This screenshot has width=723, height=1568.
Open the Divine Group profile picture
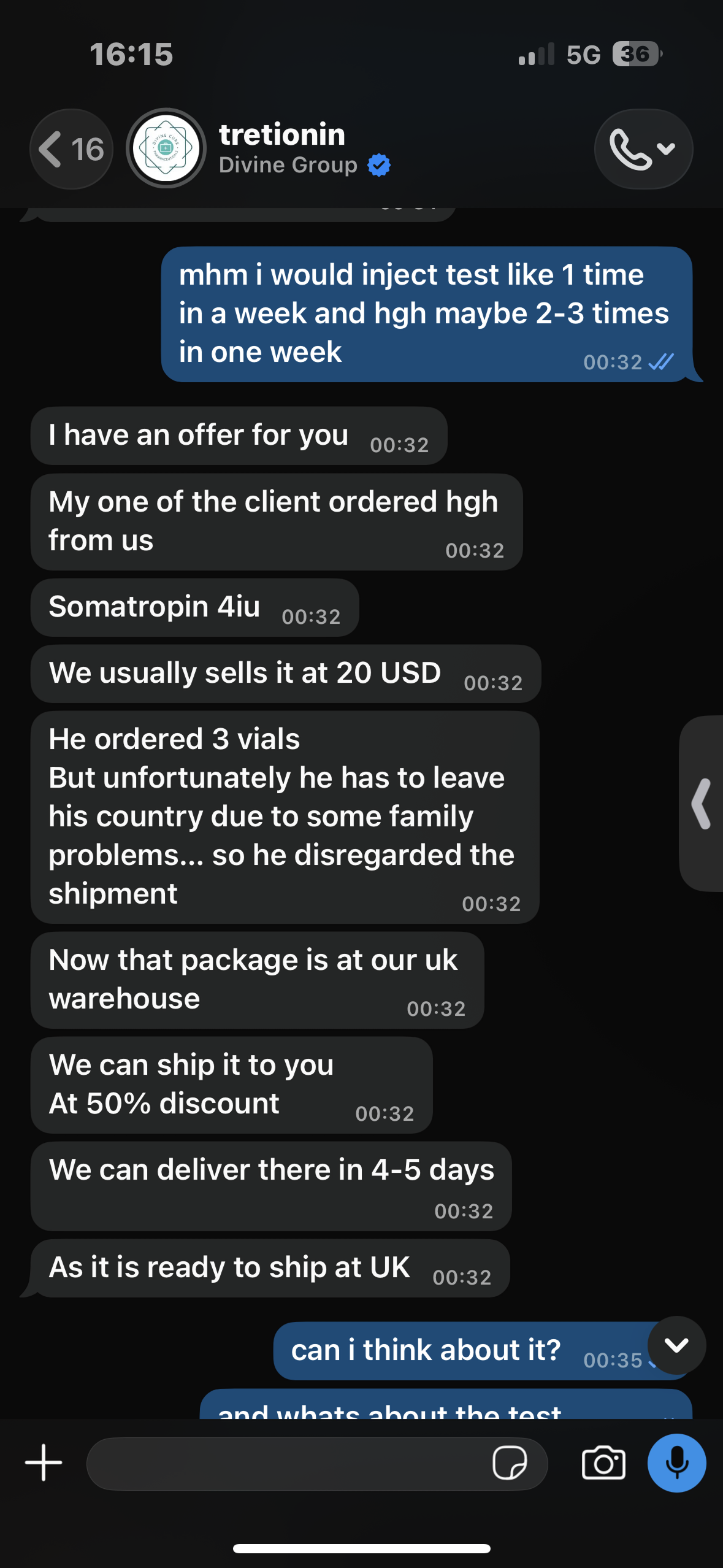coord(166,148)
